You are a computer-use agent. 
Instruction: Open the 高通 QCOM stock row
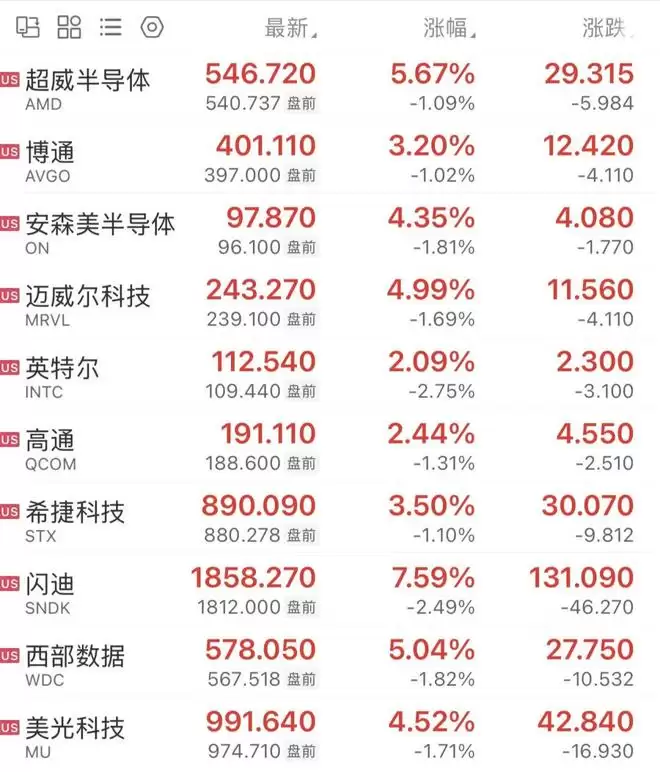click(330, 447)
